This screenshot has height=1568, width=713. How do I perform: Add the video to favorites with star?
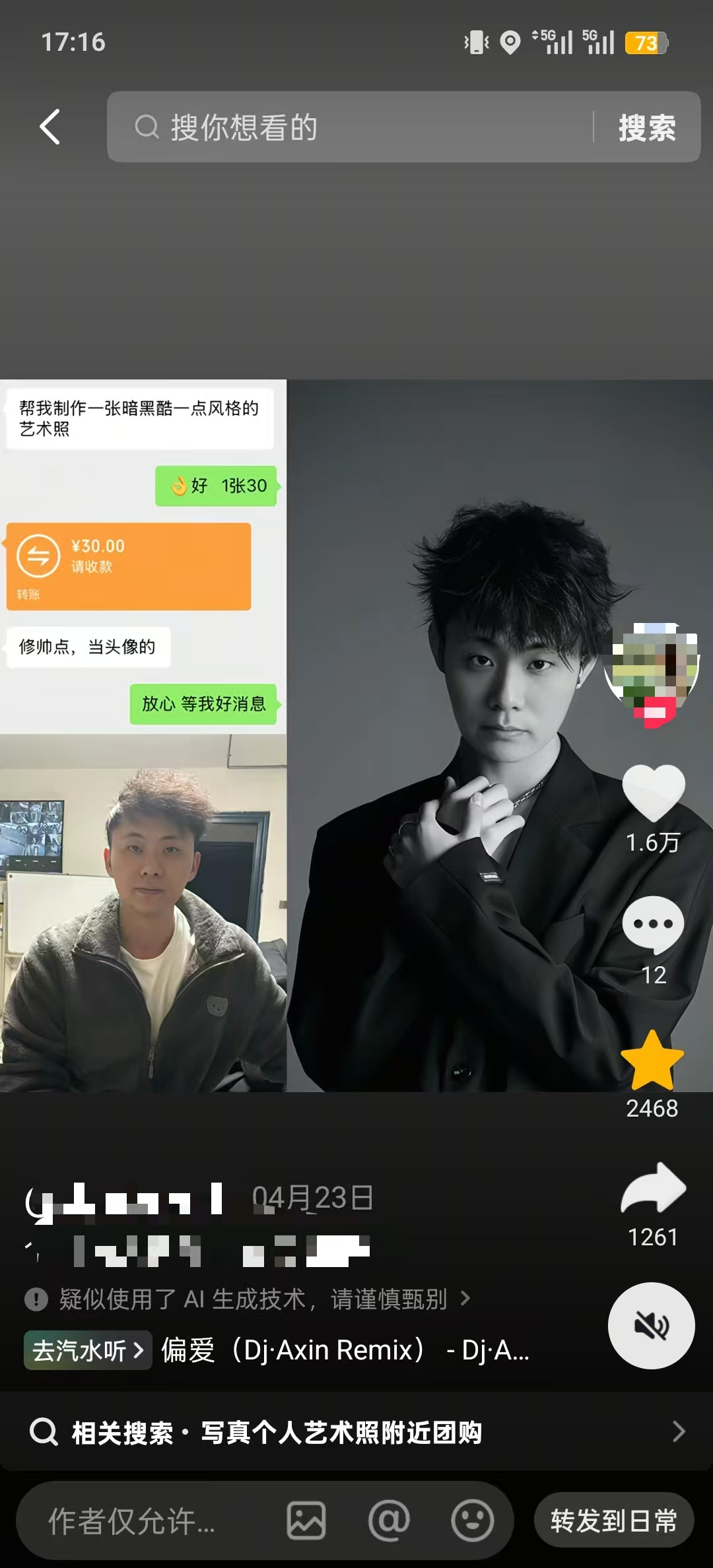point(652,1061)
